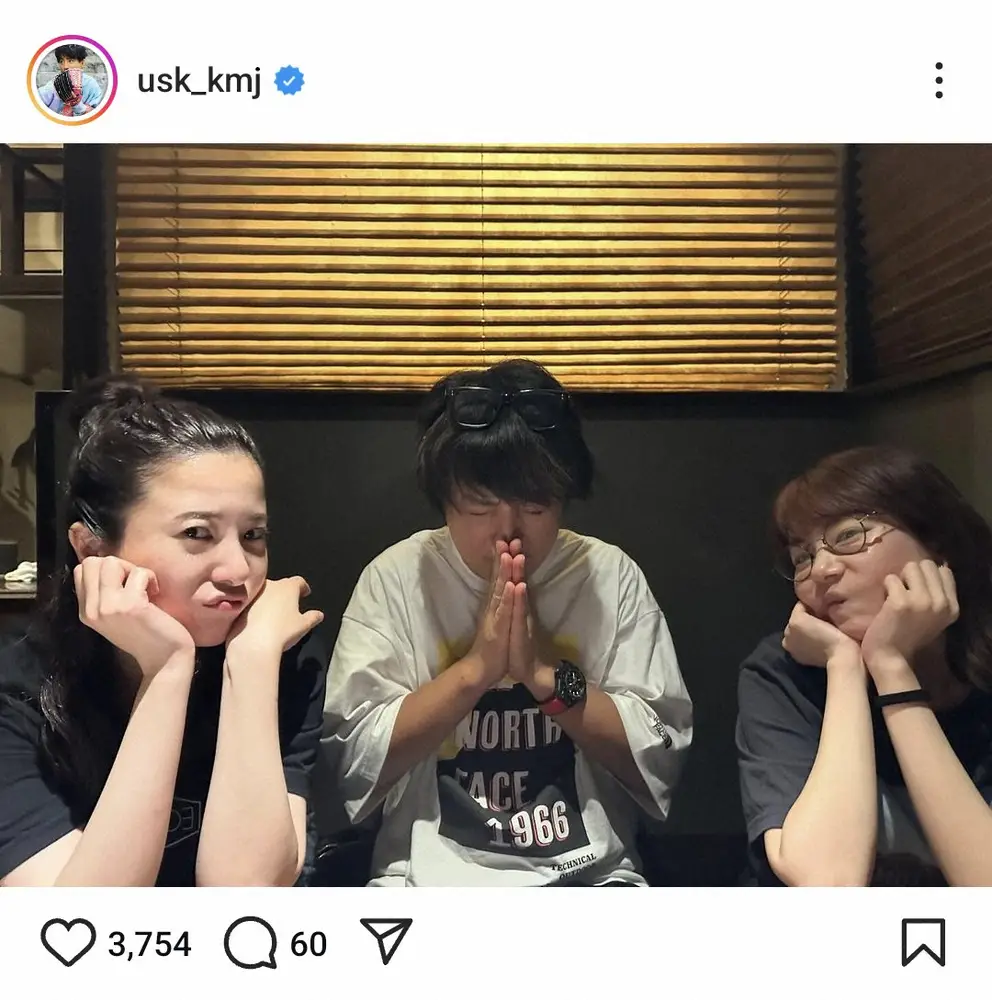
Task: Open the post's three-dot overflow menu
Action: pyautogui.click(x=938, y=80)
